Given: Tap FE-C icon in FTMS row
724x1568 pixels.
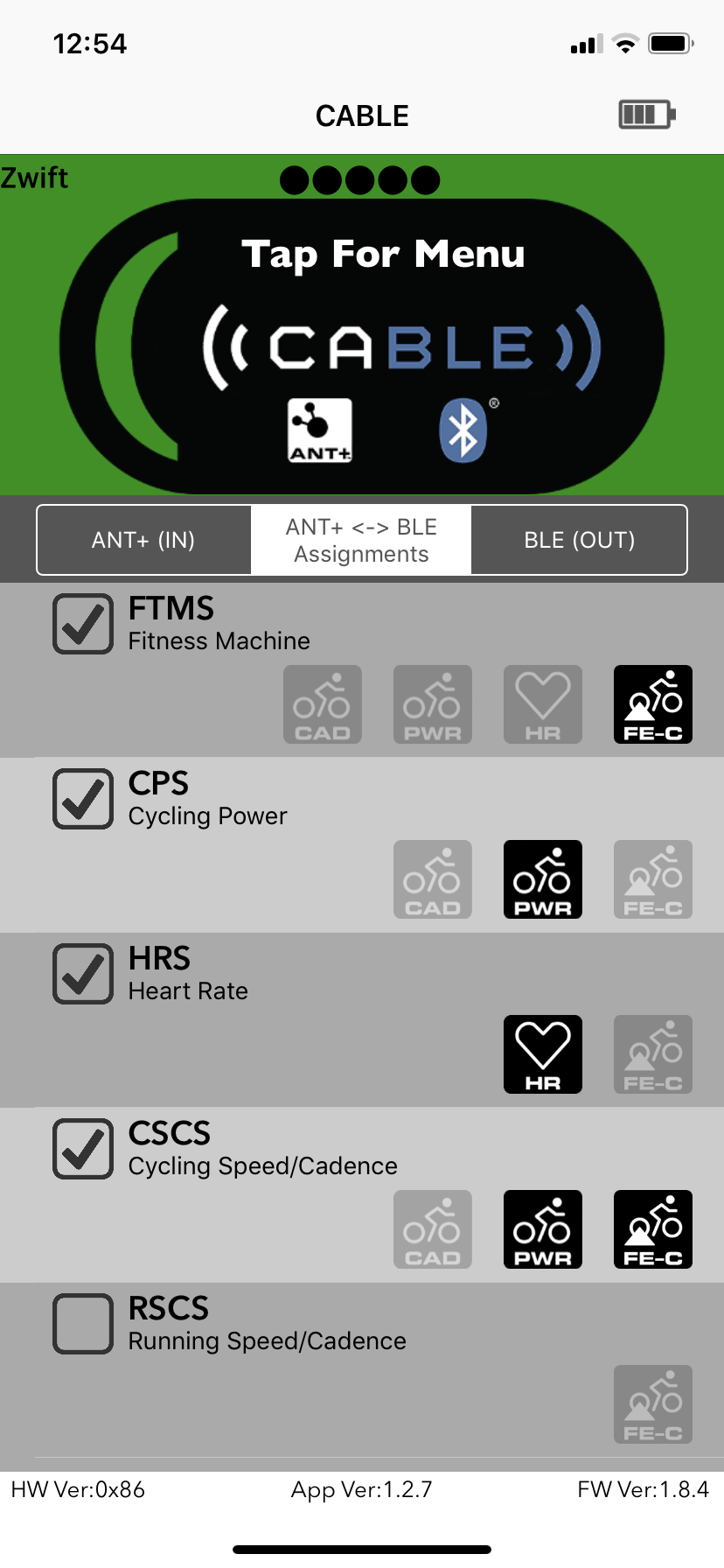Looking at the screenshot, I should pyautogui.click(x=653, y=704).
